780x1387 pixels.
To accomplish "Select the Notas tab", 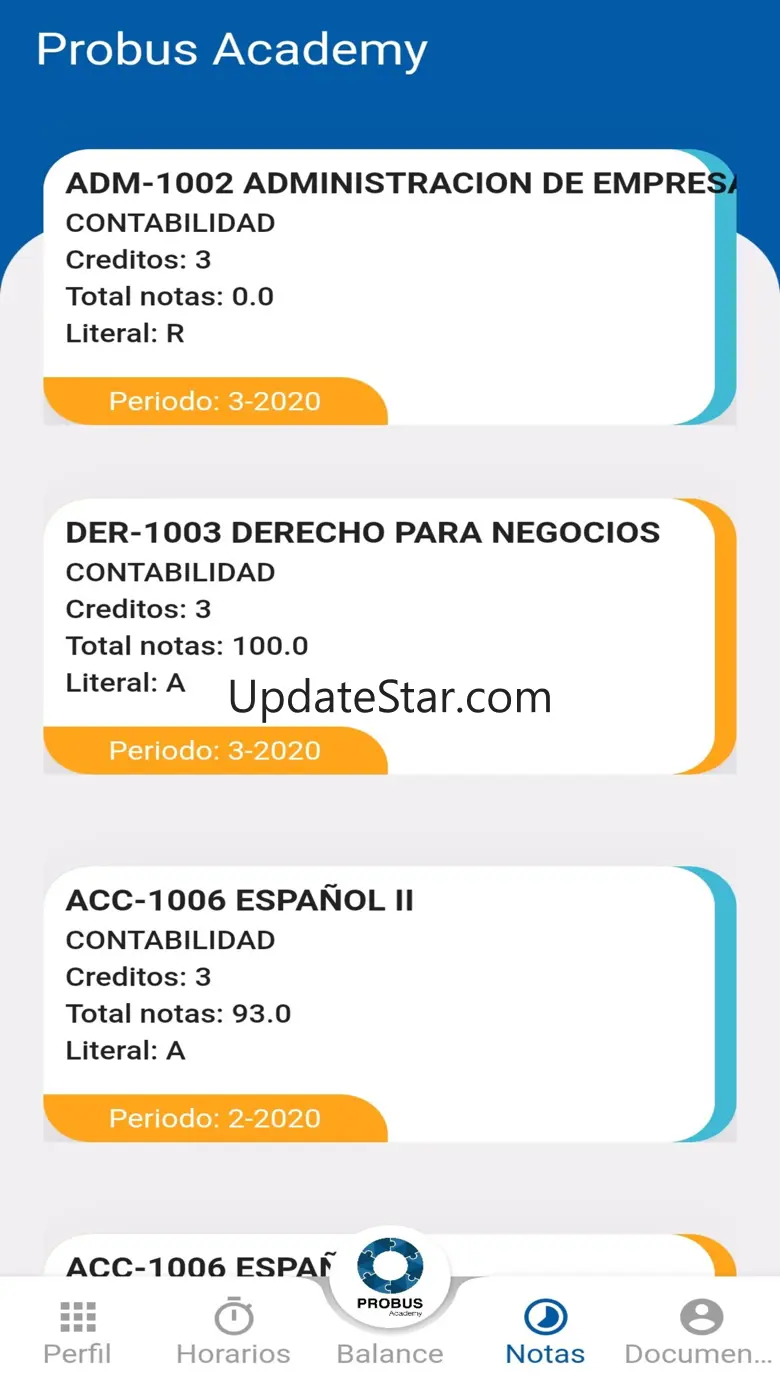I will pyautogui.click(x=545, y=1333).
